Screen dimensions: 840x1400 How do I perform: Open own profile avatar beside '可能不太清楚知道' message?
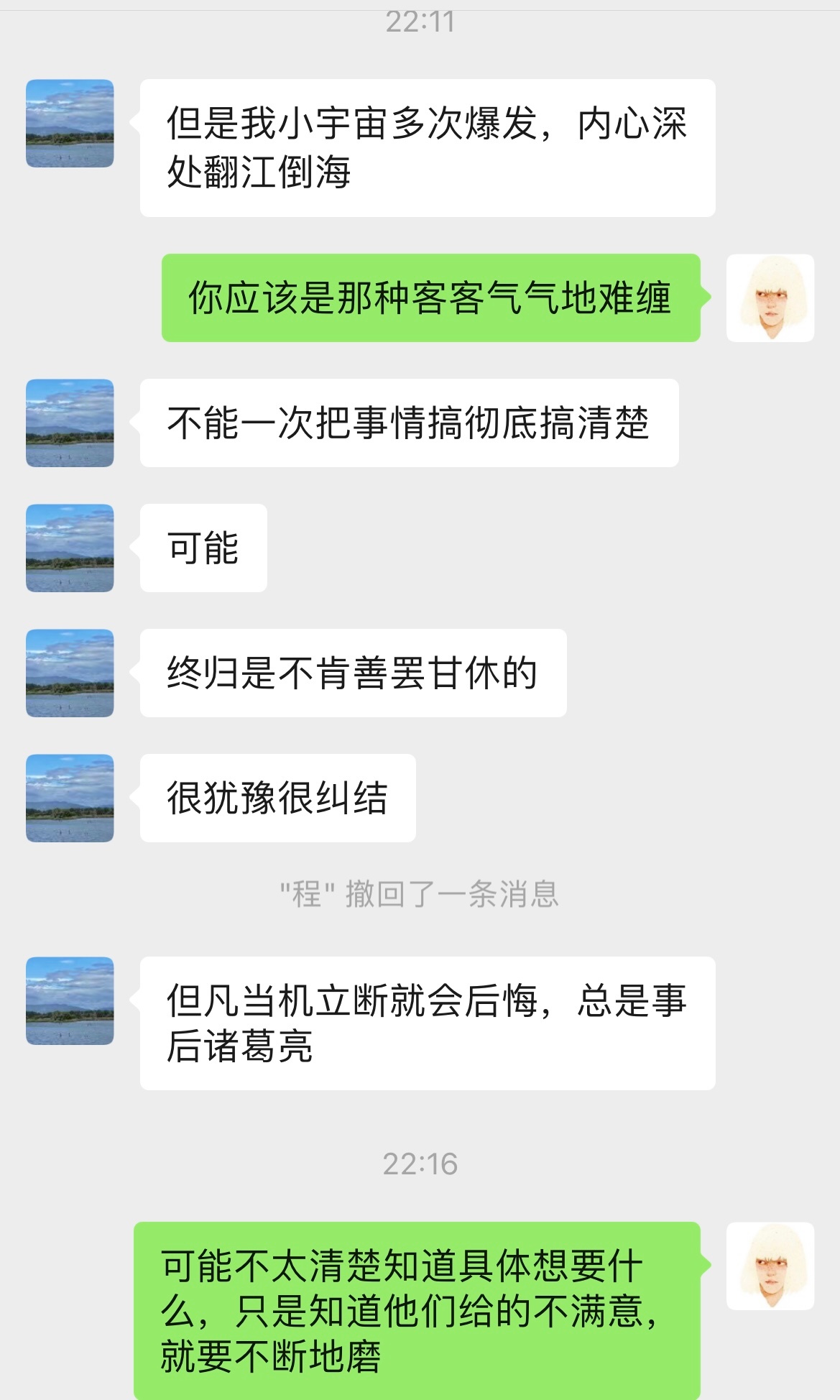(770, 1266)
